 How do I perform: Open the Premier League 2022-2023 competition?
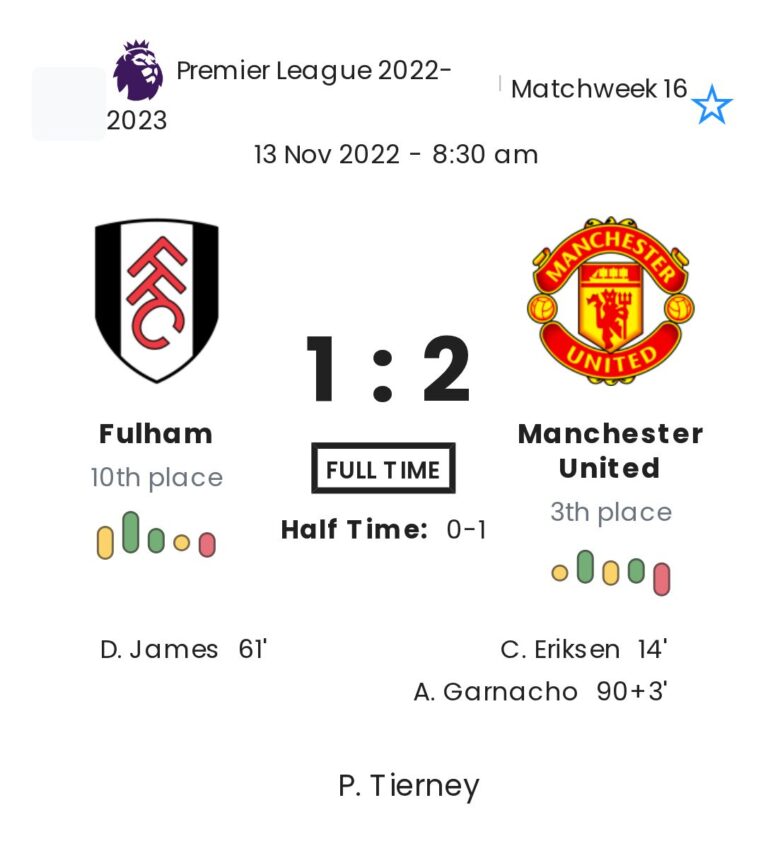pos(312,71)
